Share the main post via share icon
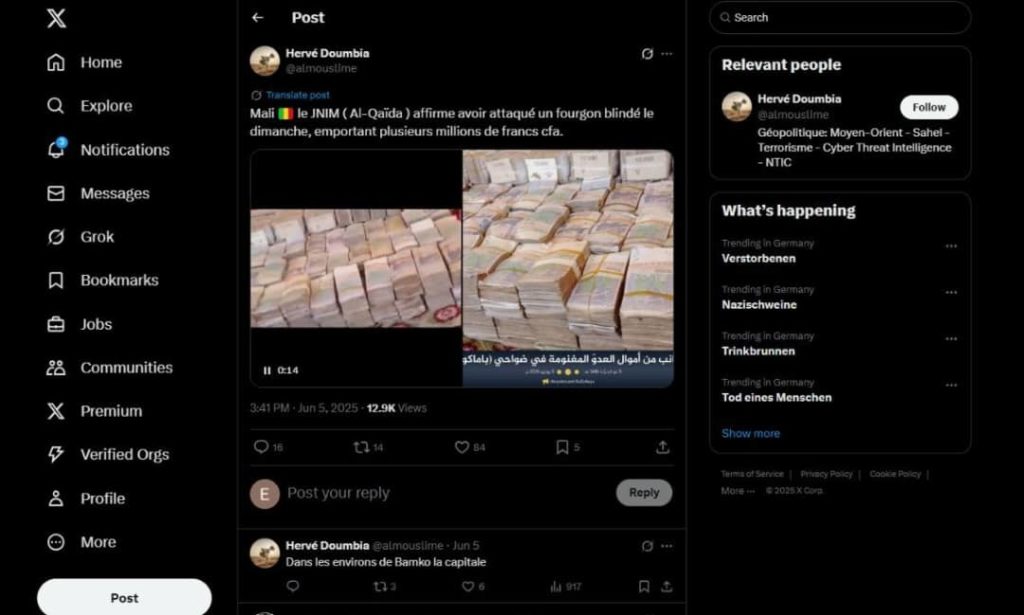The width and height of the screenshot is (1024, 615). pyautogui.click(x=662, y=448)
